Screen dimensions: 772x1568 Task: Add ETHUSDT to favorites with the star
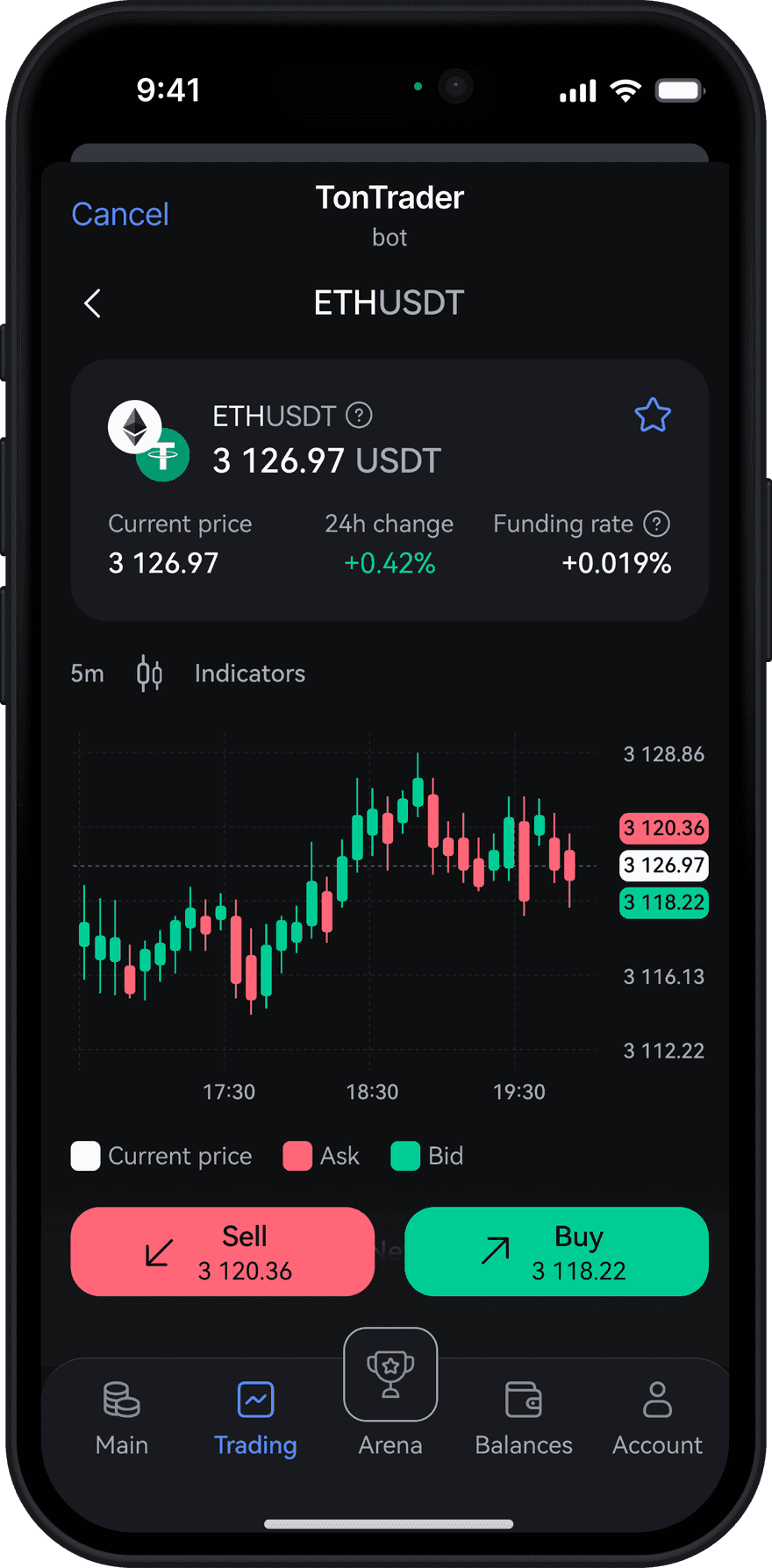pos(653,416)
